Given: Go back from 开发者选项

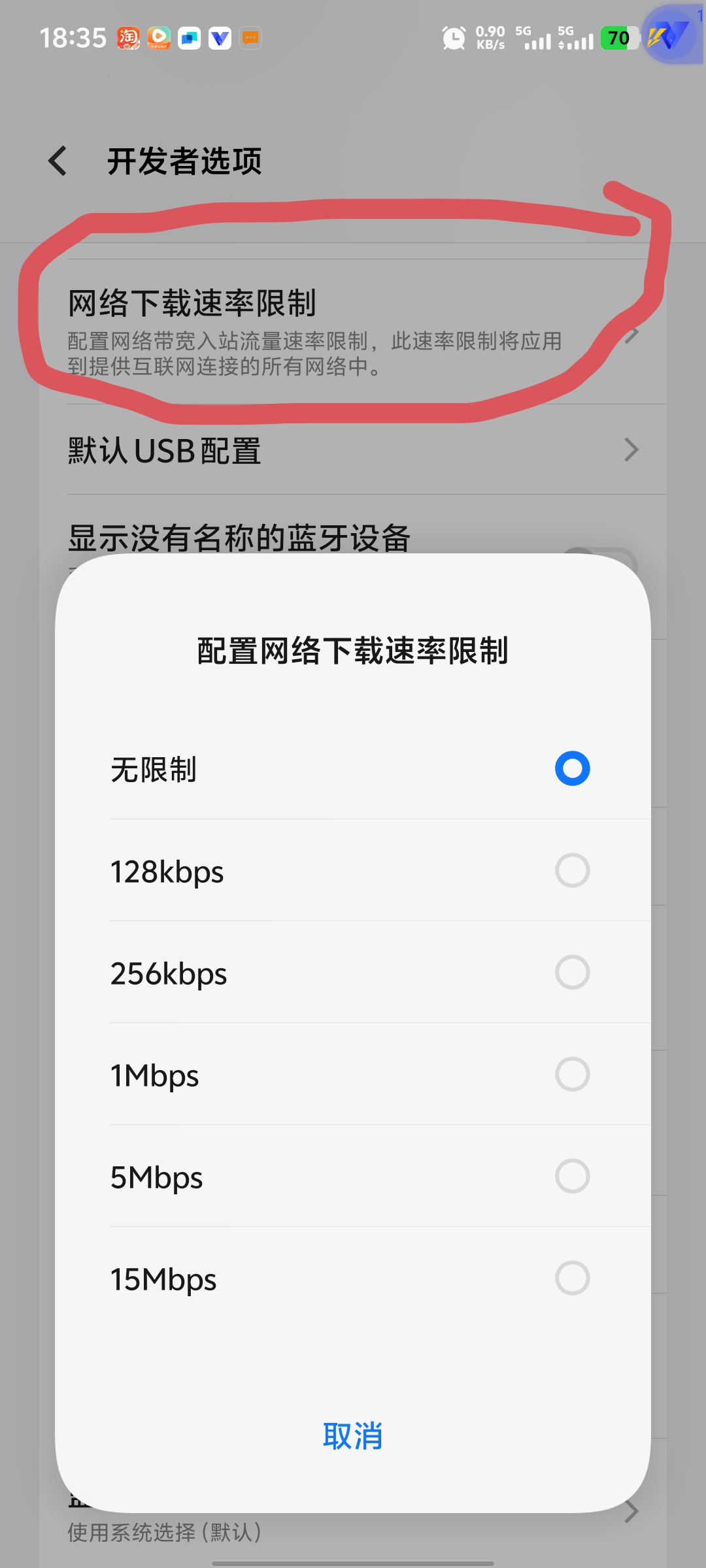Looking at the screenshot, I should (x=58, y=161).
